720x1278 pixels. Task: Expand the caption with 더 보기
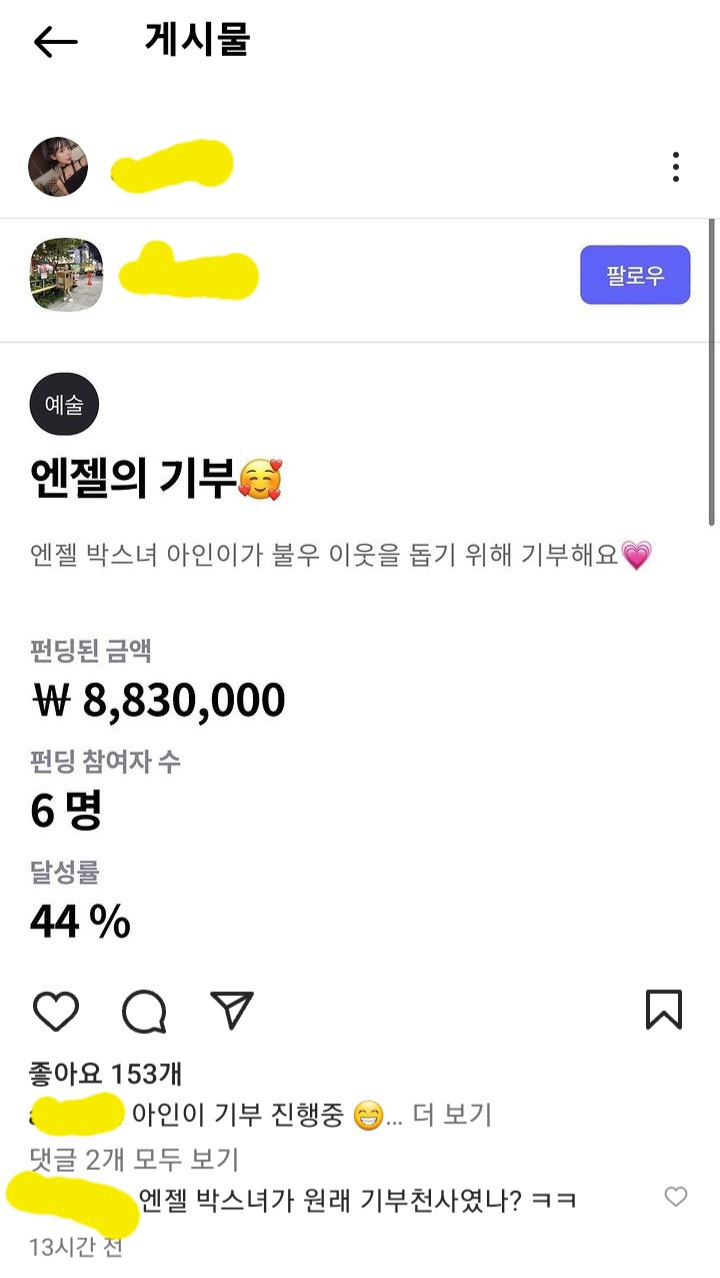point(452,1115)
